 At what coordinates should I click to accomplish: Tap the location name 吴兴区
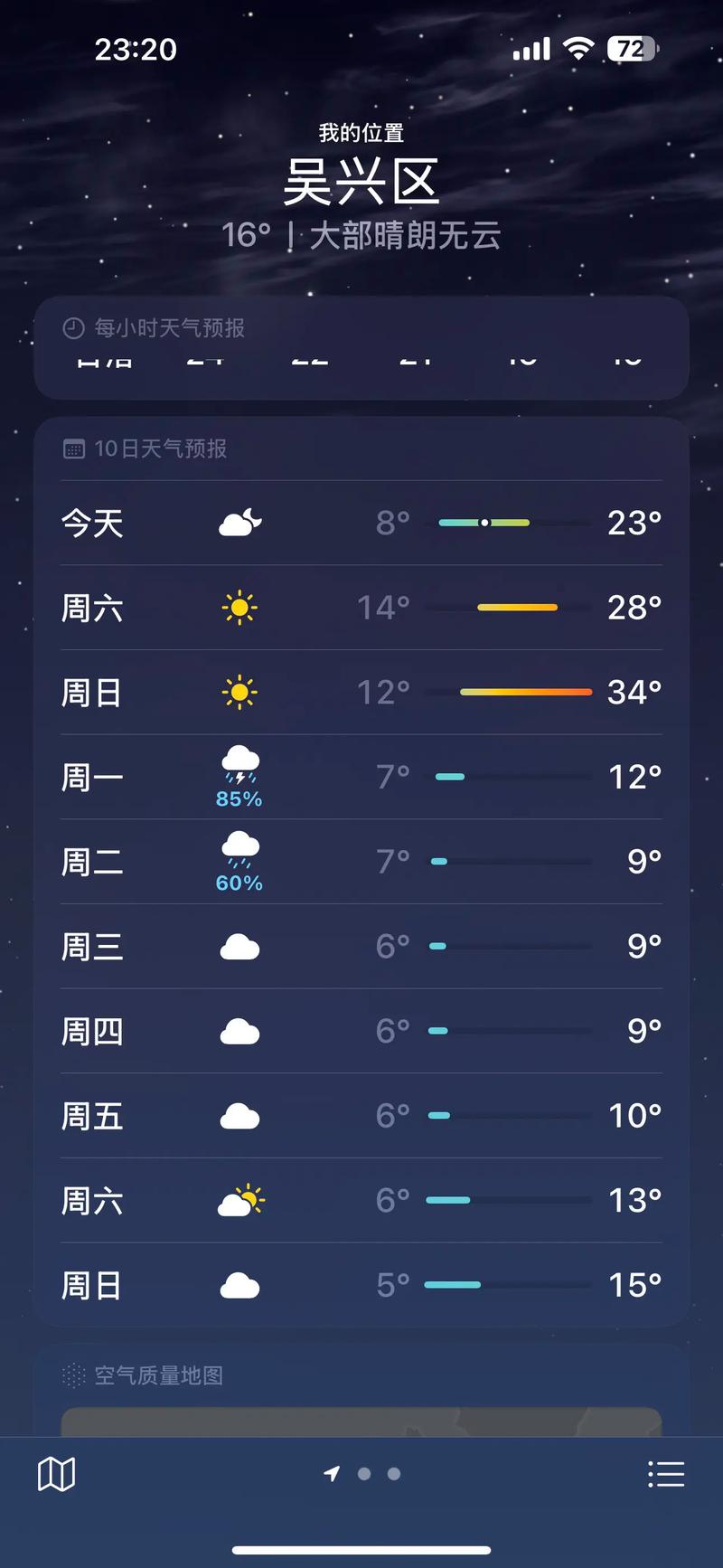pyautogui.click(x=361, y=183)
